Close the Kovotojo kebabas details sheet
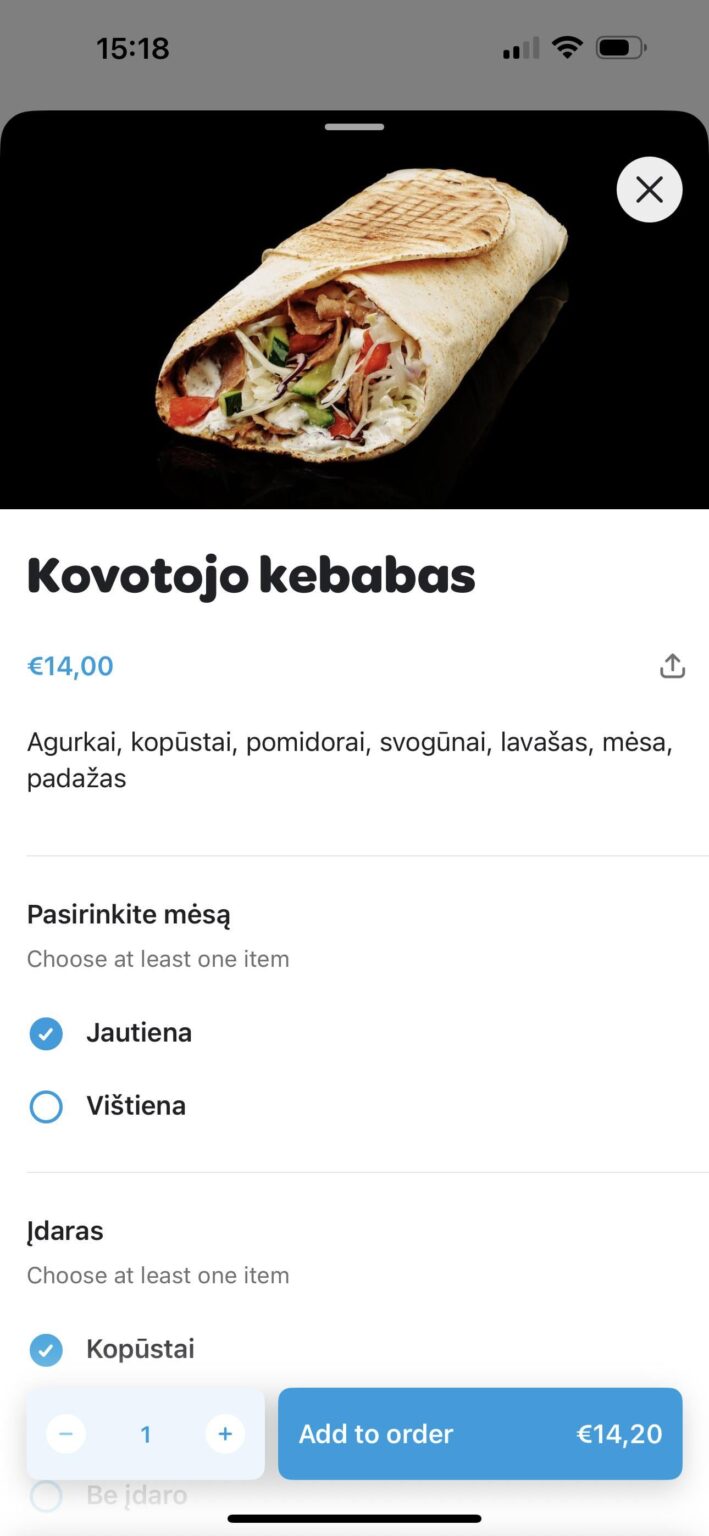The width and height of the screenshot is (709, 1536). (x=649, y=189)
